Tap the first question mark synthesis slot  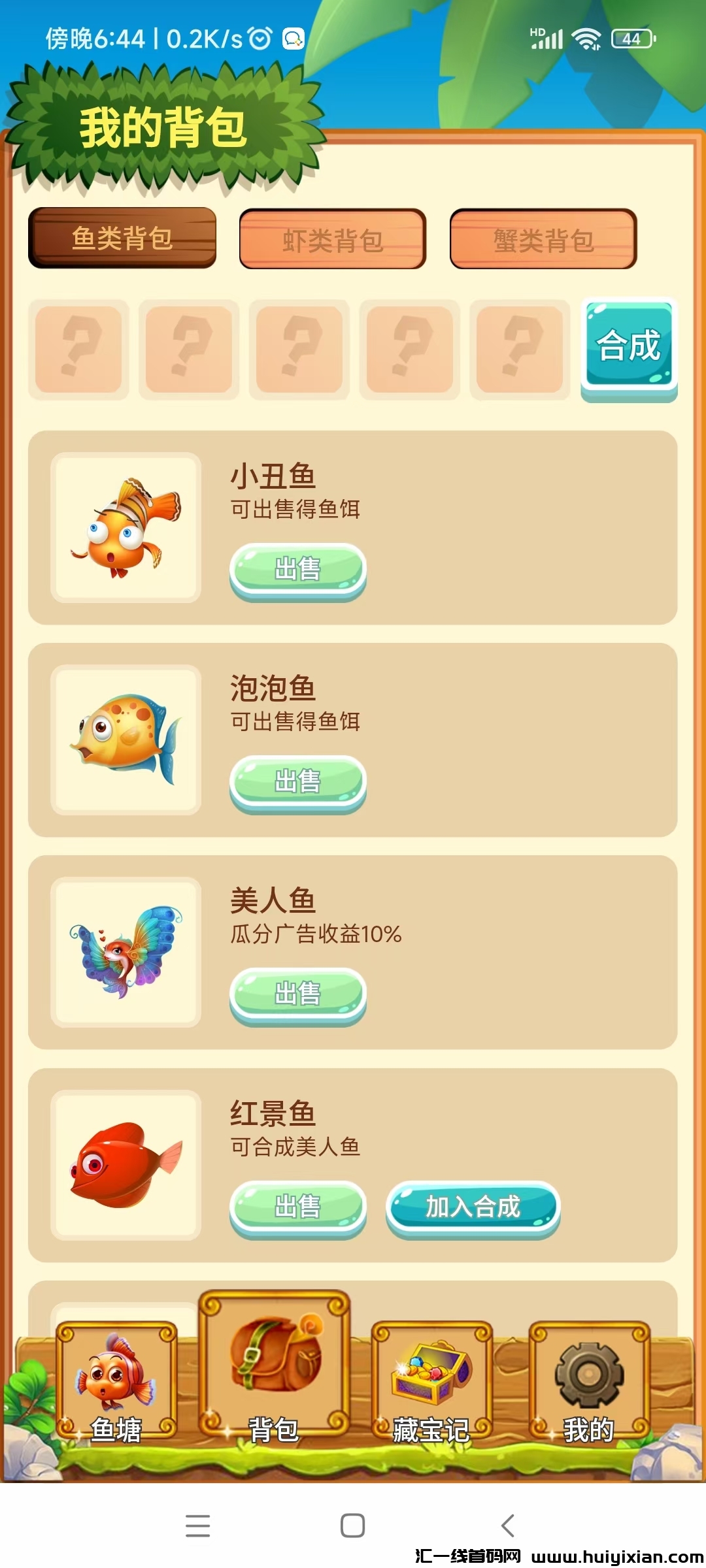click(78, 350)
